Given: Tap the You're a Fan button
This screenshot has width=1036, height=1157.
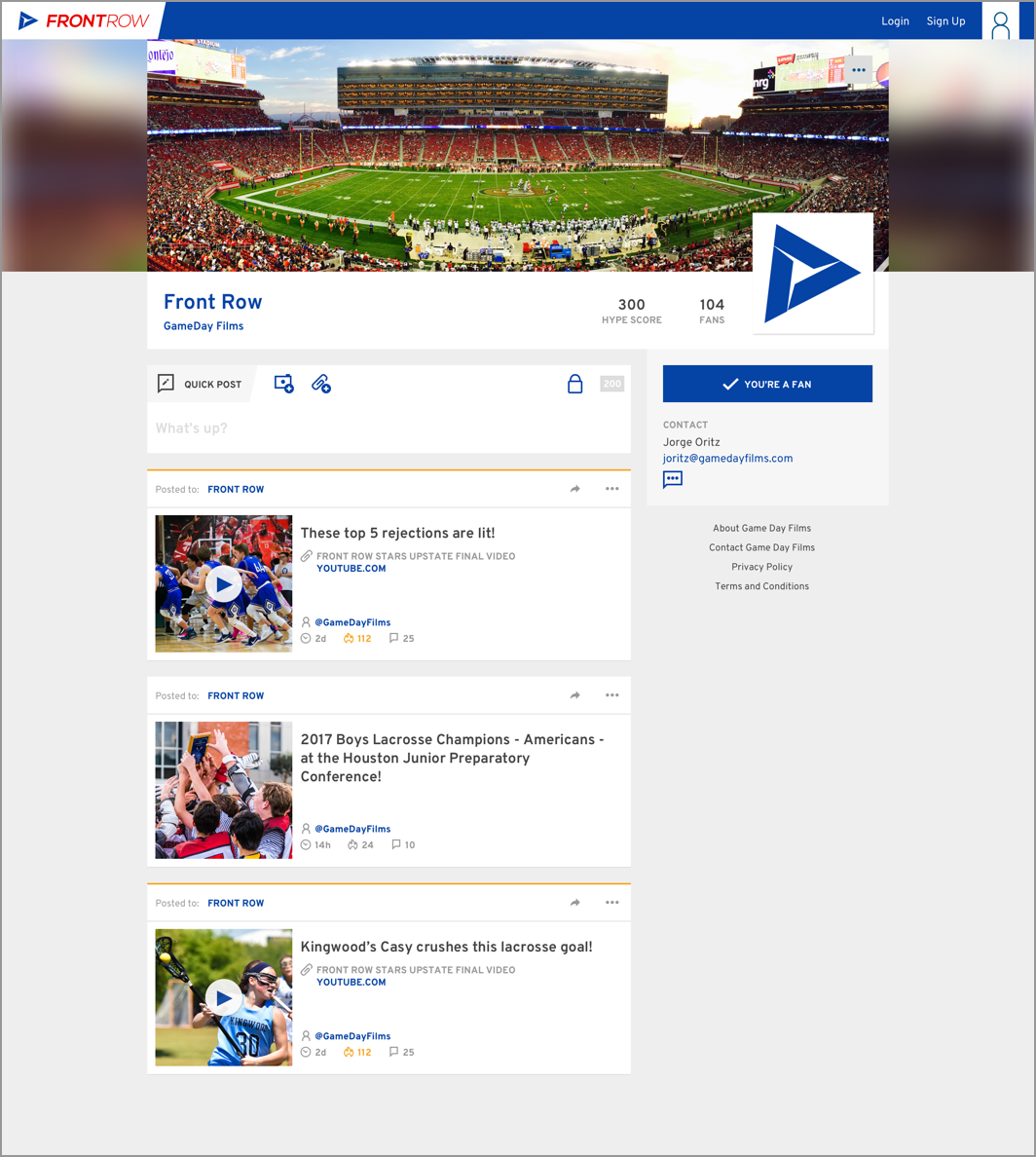Looking at the screenshot, I should 767,385.
